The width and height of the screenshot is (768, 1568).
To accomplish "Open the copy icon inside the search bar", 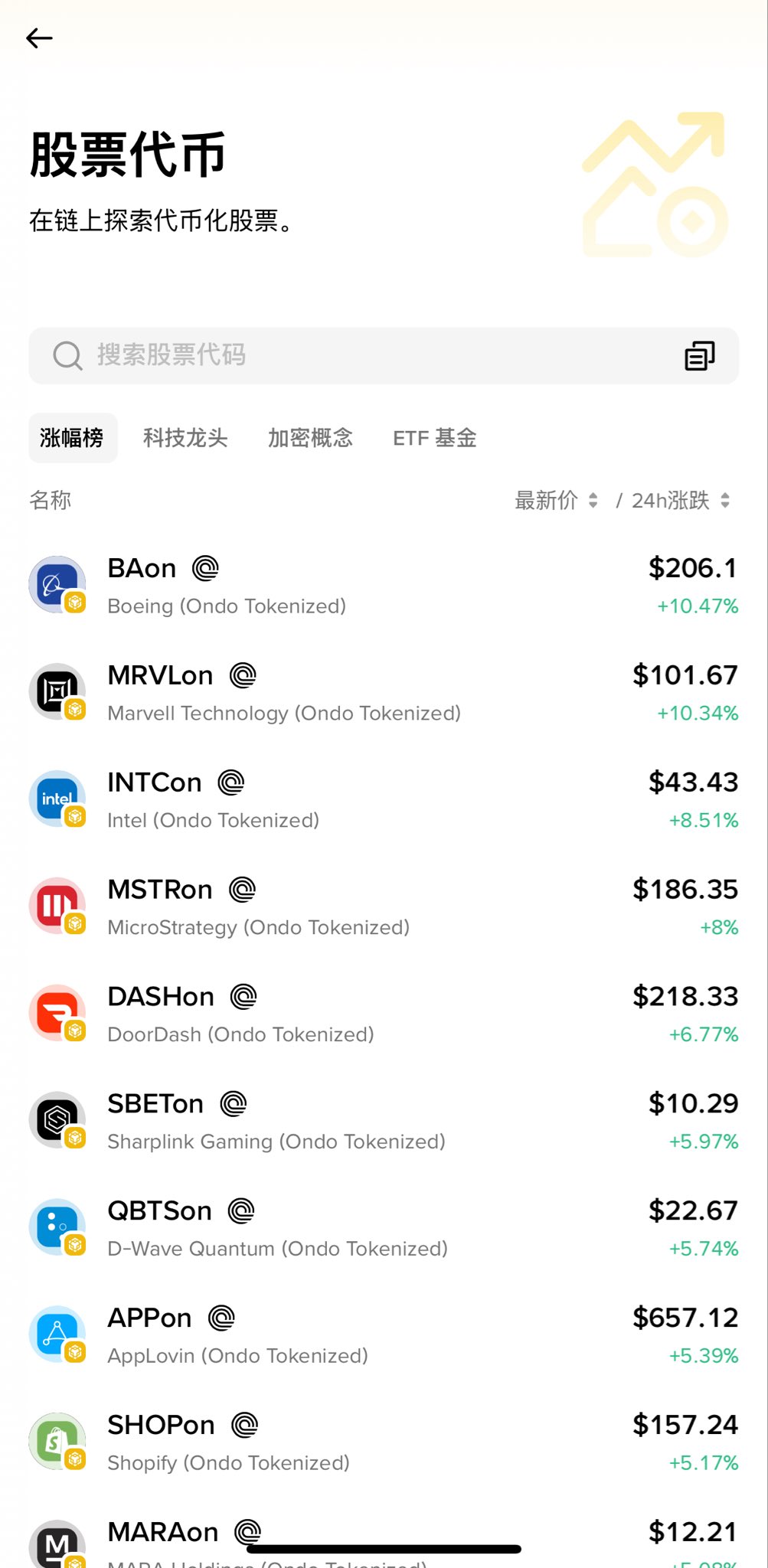I will coord(699,356).
